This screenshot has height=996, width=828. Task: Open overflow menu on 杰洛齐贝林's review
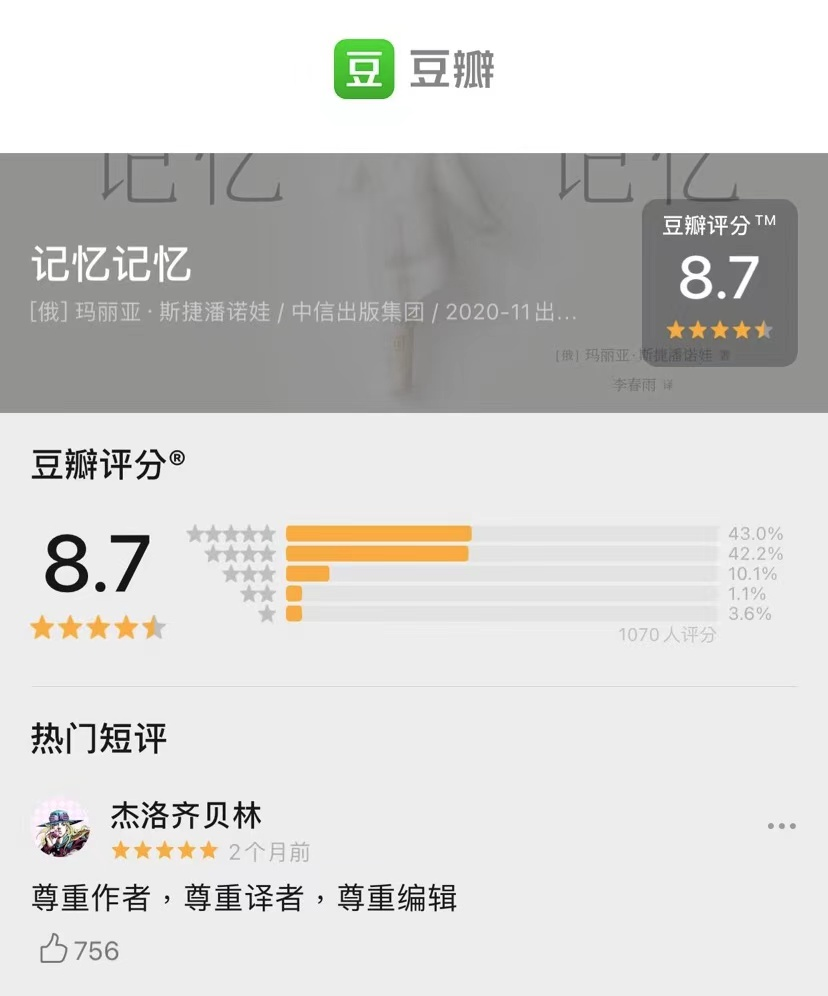(781, 826)
